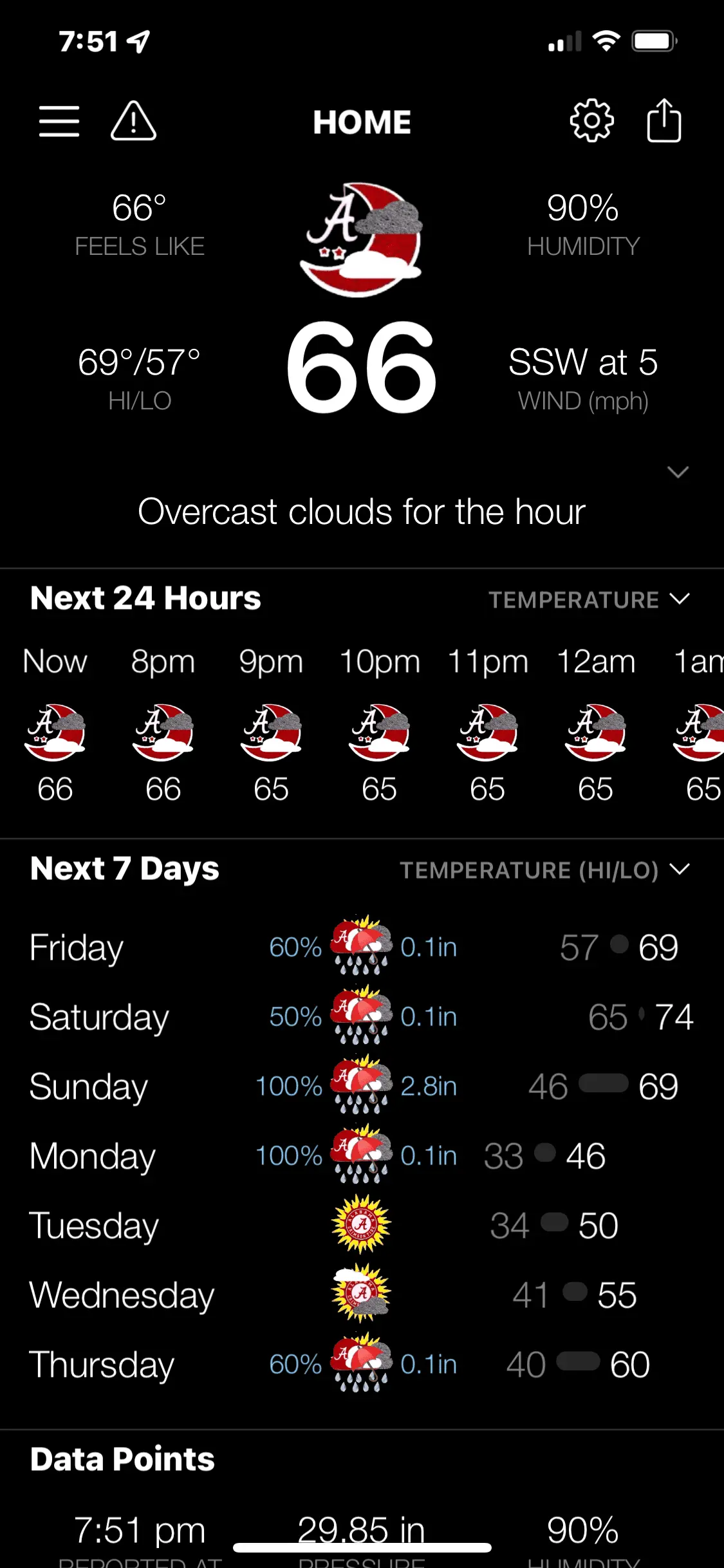Open Friday's forecast row
This screenshot has height=1568, width=724.
(360, 947)
